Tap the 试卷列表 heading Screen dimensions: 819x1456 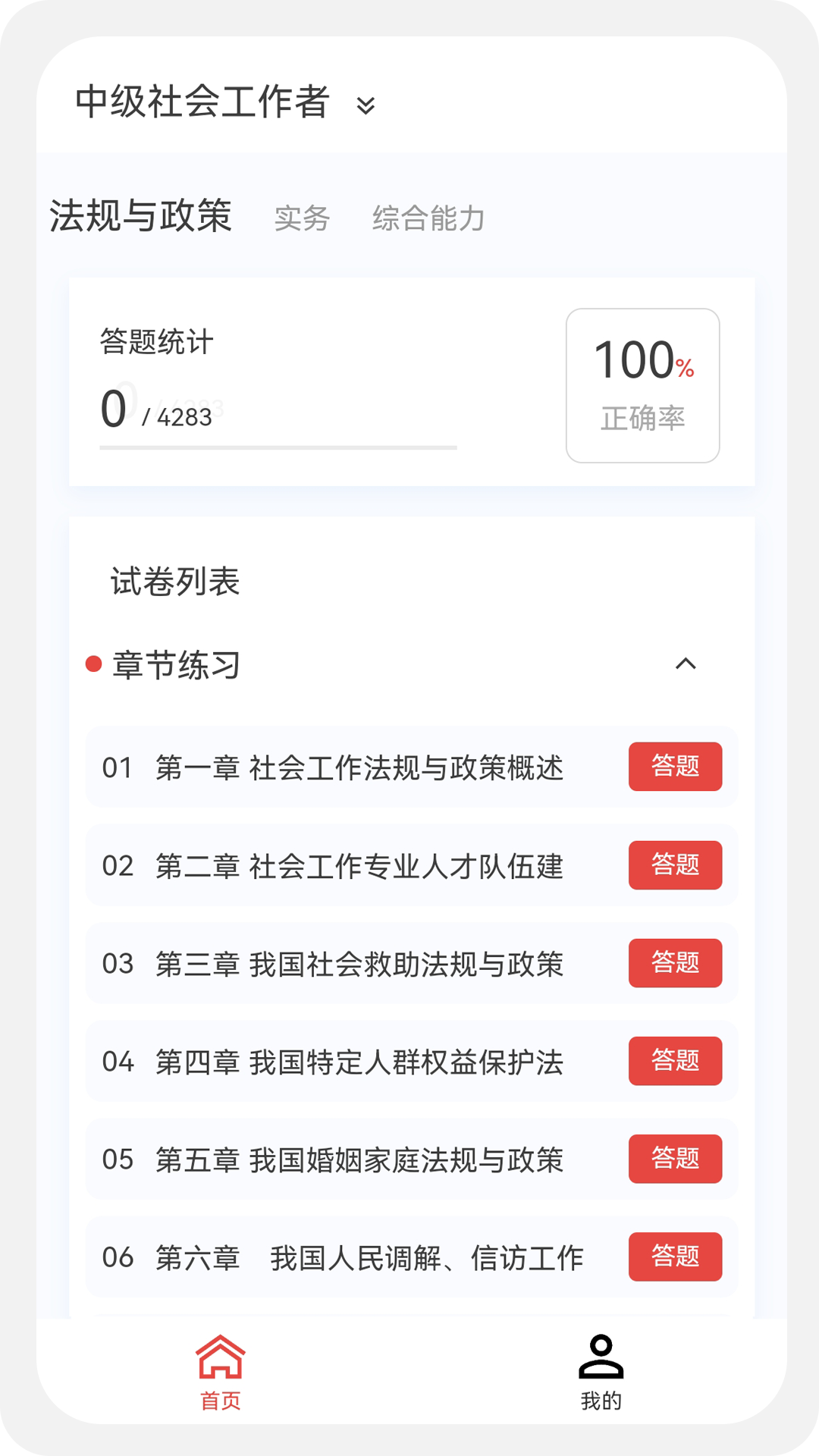[173, 581]
